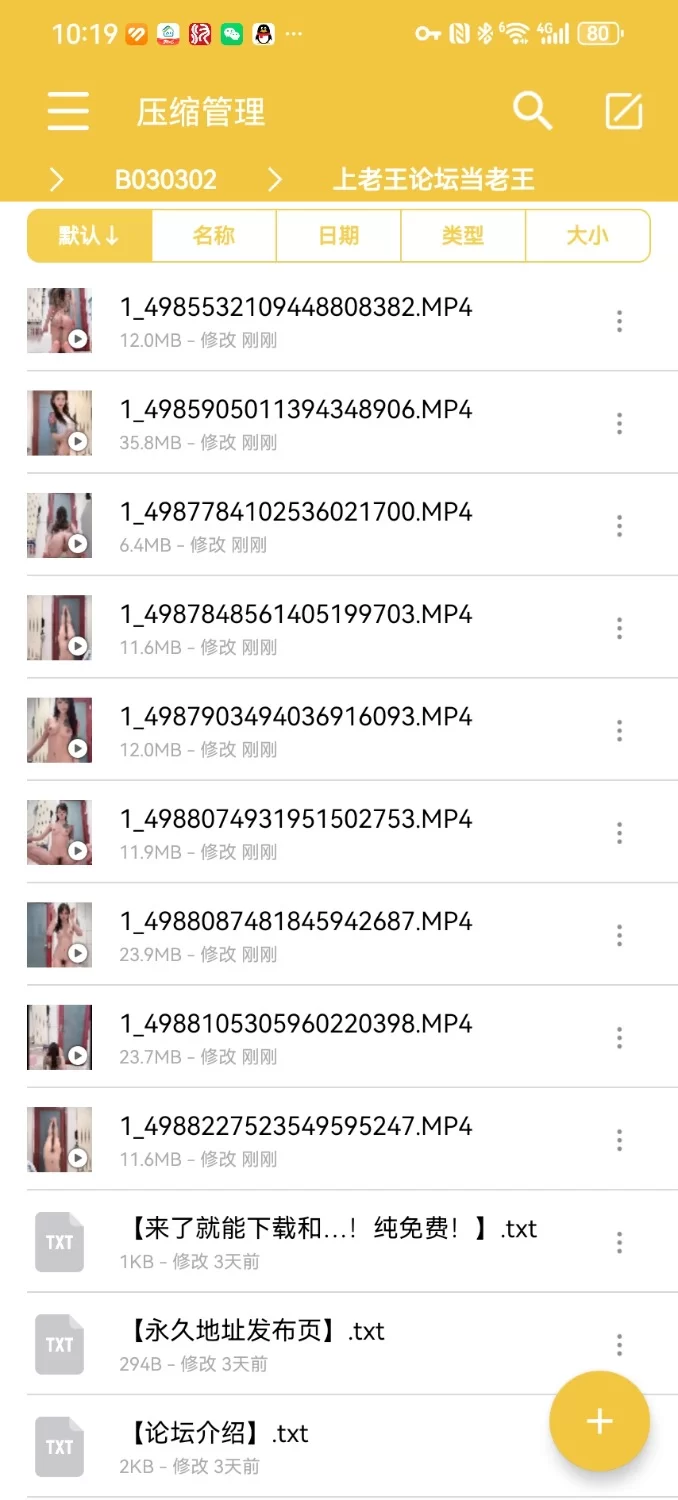Open the 【永久地址发布页】.txt file
This screenshot has width=678, height=1500.
pos(257,1344)
